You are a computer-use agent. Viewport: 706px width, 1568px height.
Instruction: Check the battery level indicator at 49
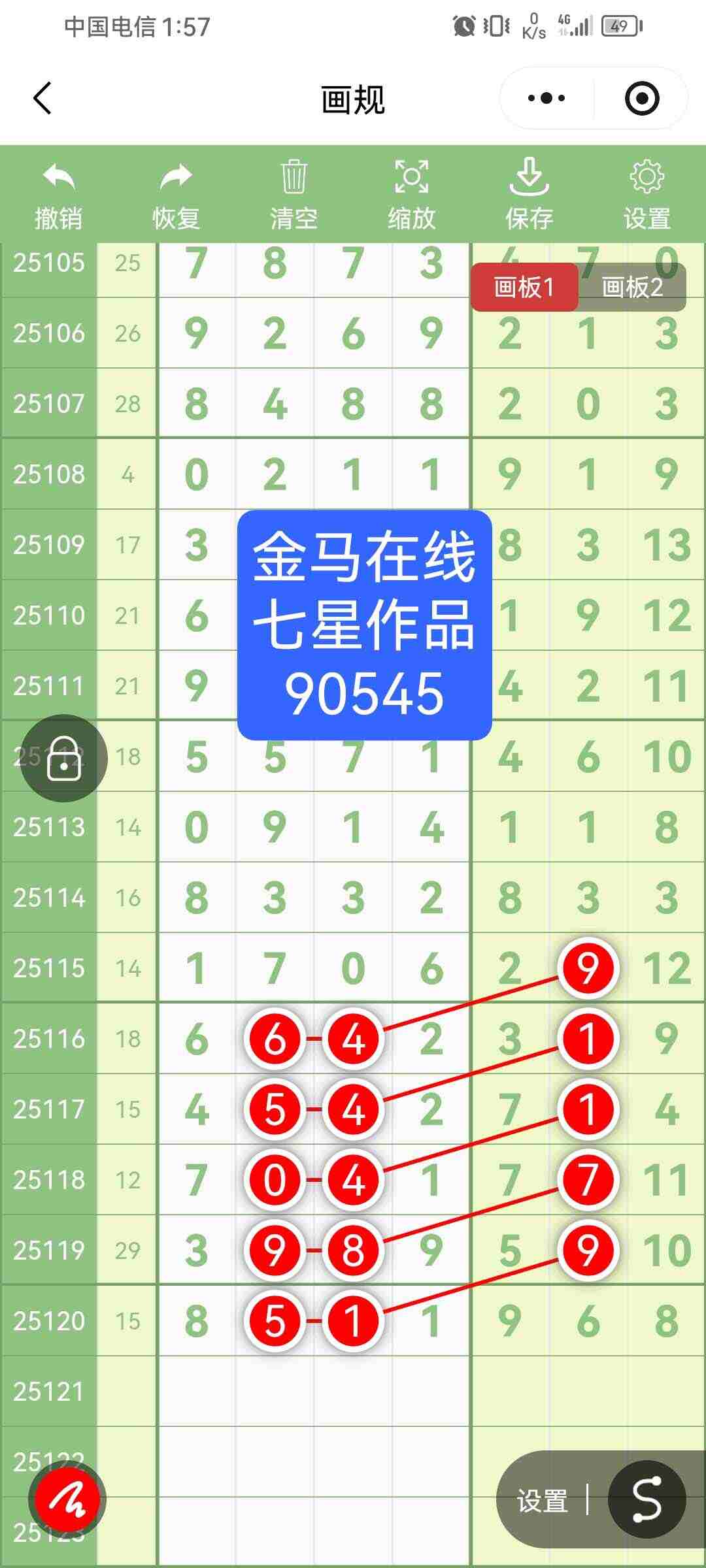coord(620,25)
